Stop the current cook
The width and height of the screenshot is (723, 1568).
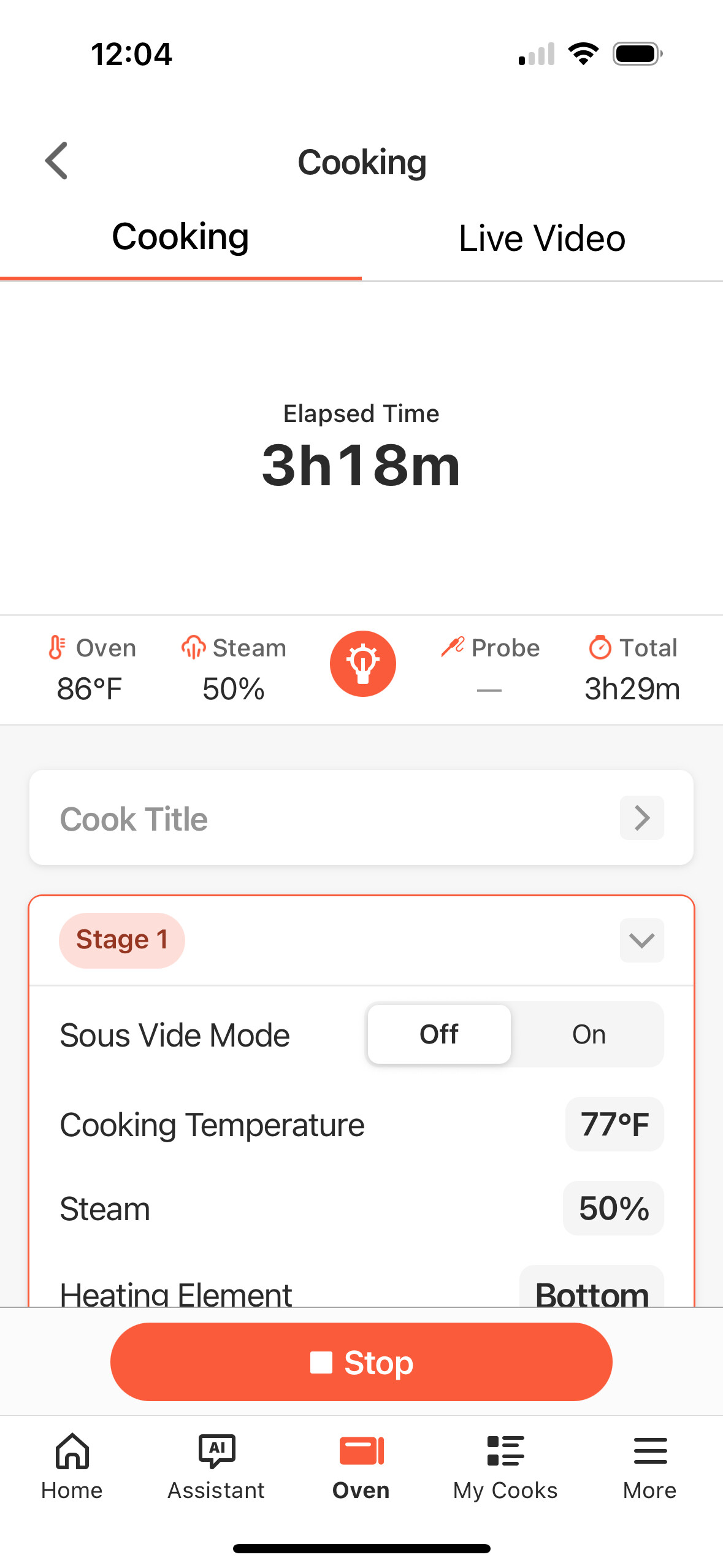[x=361, y=1362]
